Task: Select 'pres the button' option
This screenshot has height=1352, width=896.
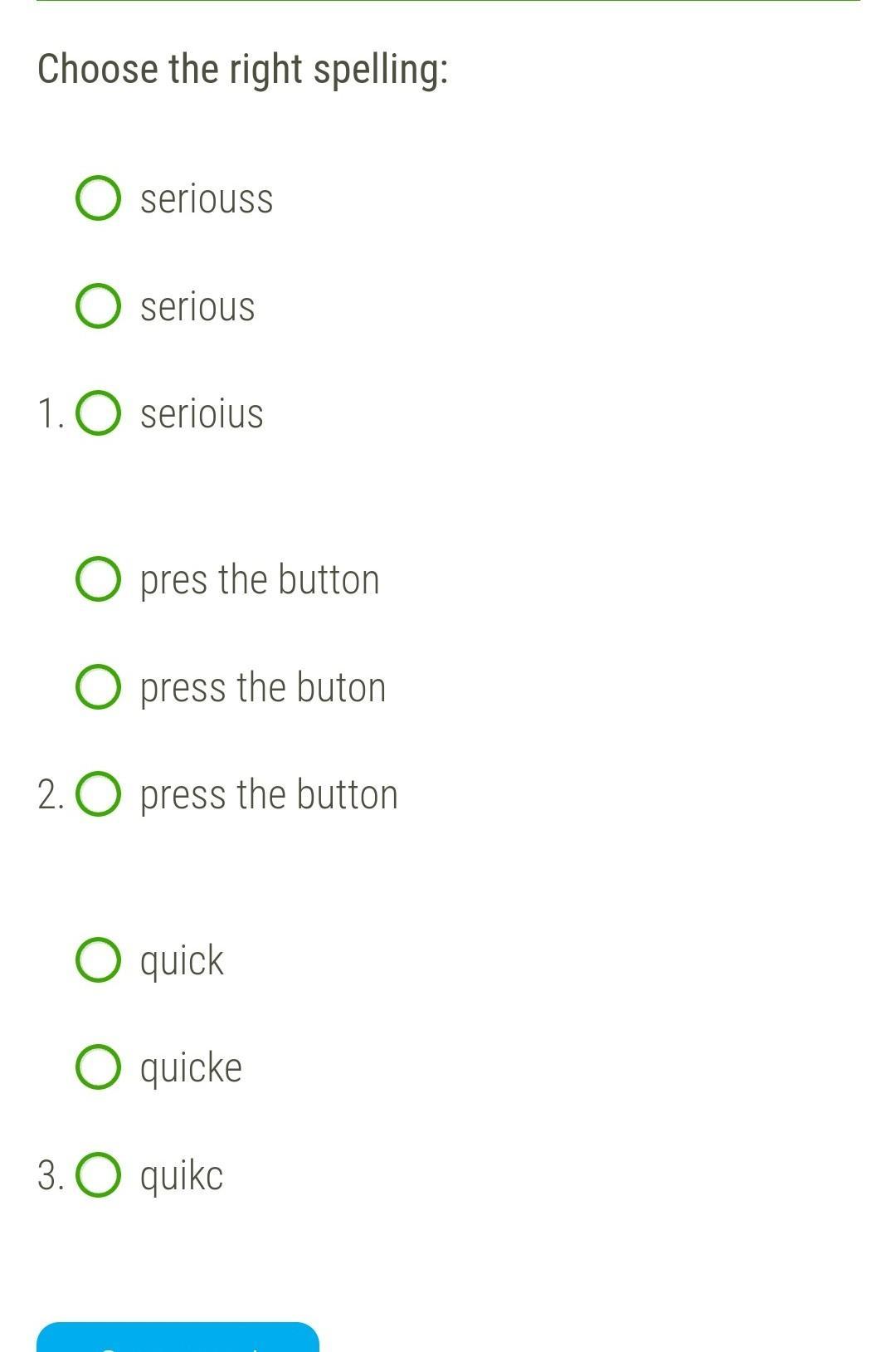Action: point(99,579)
